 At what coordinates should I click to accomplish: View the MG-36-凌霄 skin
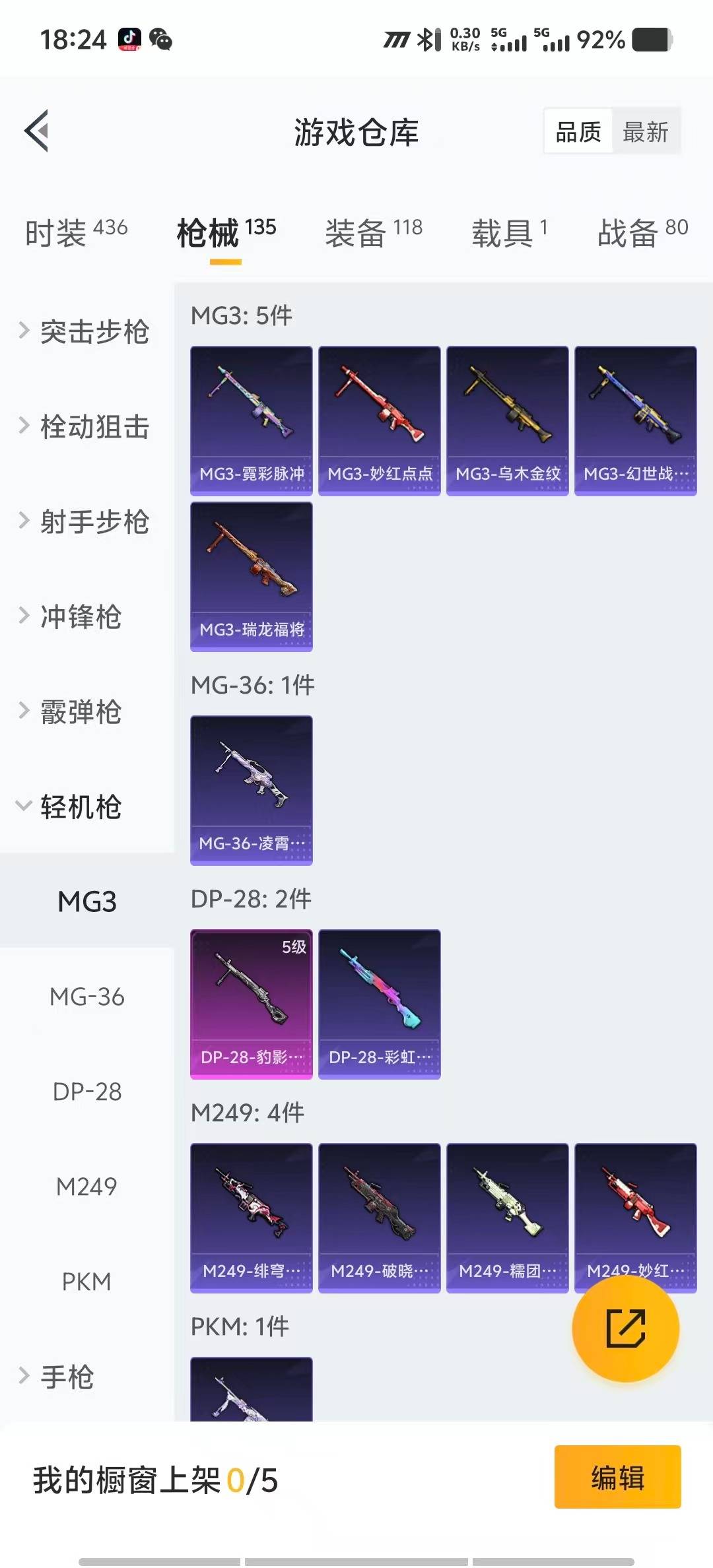point(252,790)
